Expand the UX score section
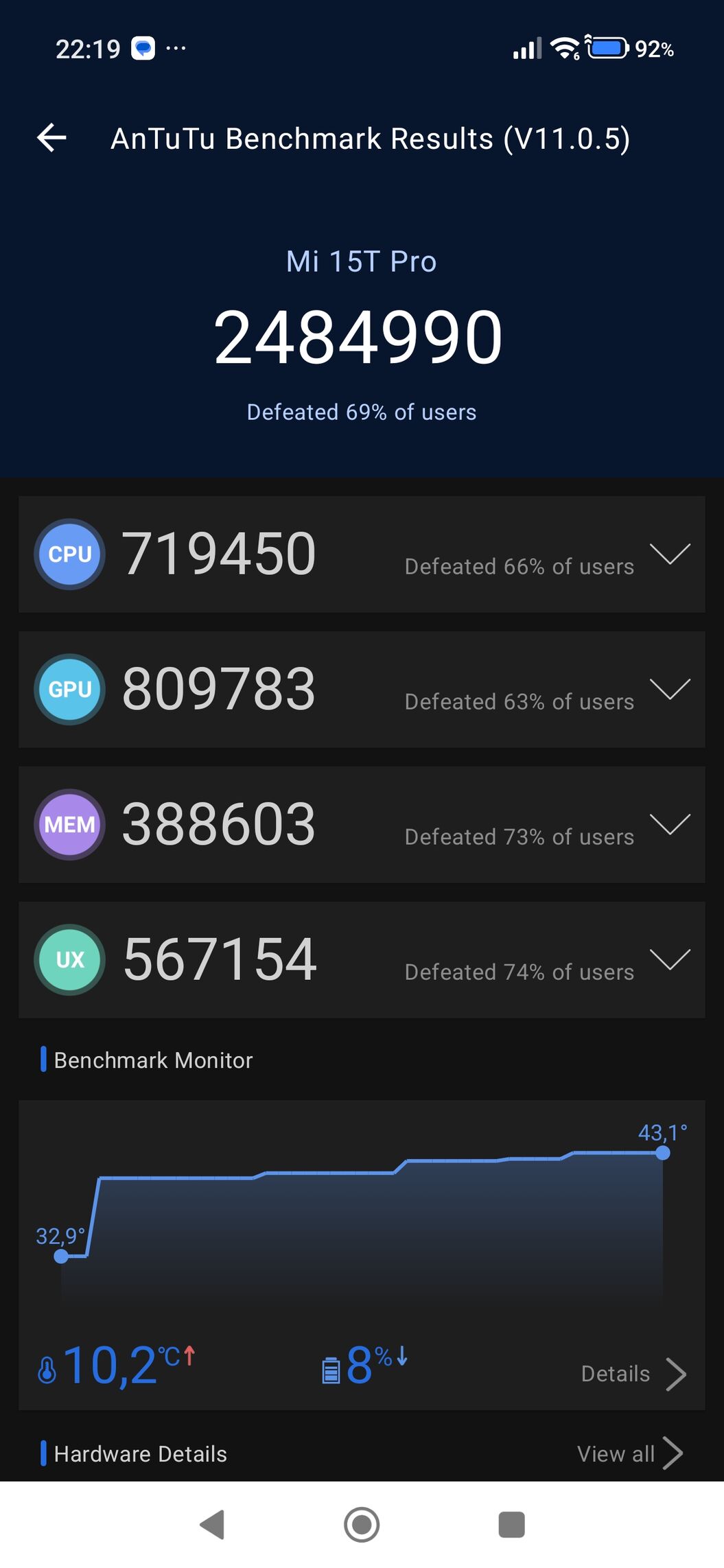The width and height of the screenshot is (724, 1568). tap(670, 959)
